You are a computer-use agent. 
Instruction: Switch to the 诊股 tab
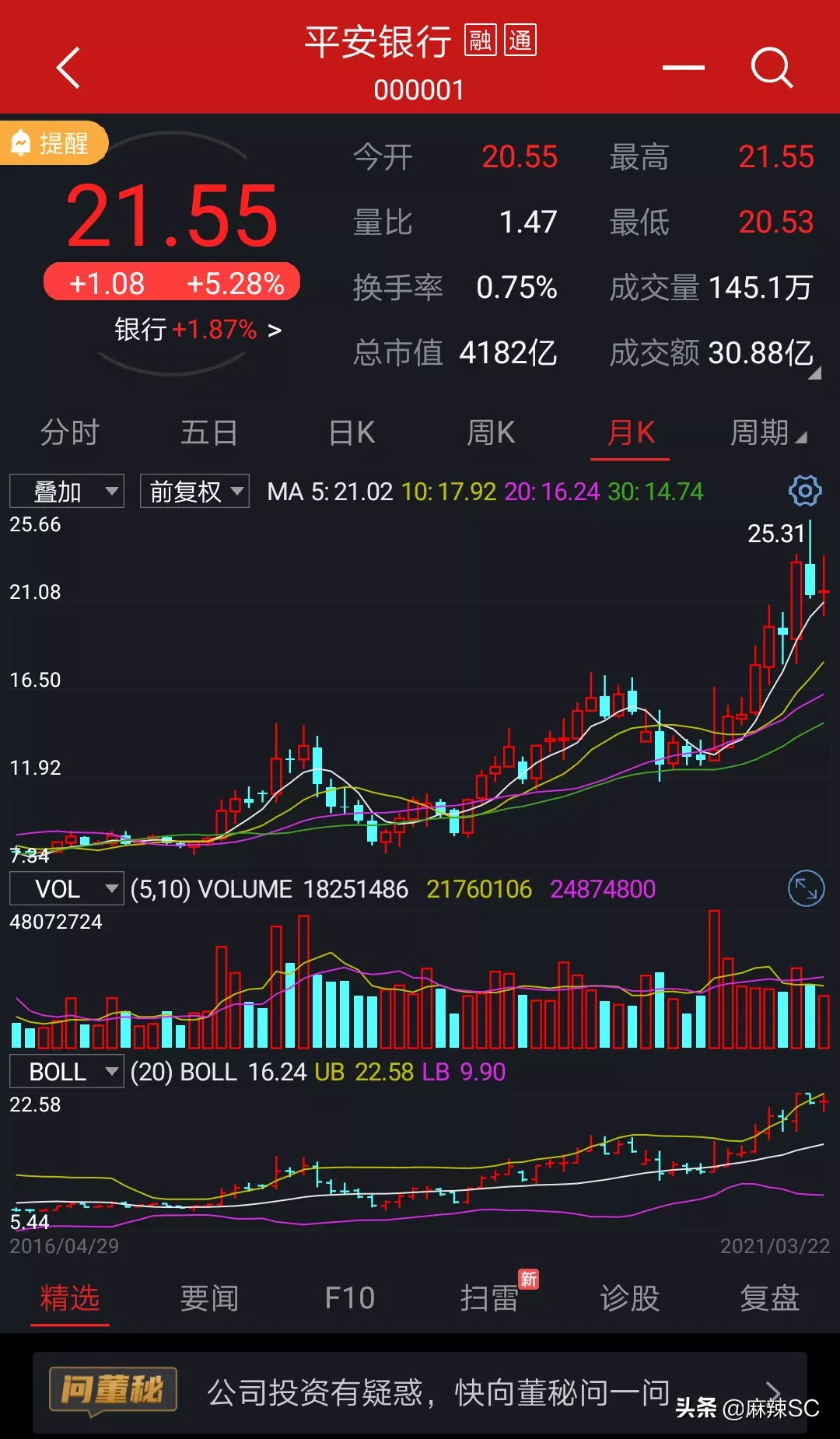(x=630, y=1298)
